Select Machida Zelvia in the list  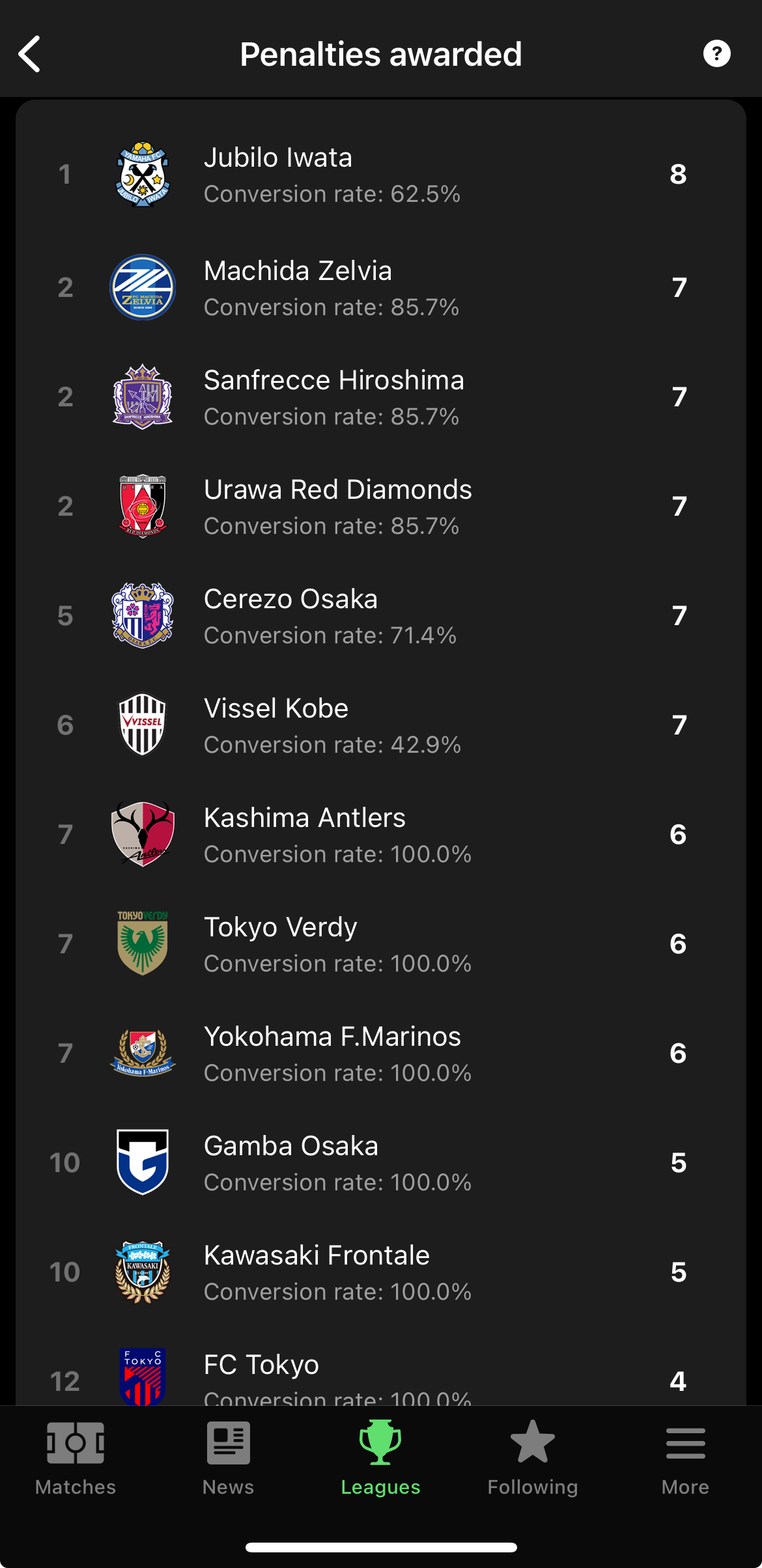381,287
